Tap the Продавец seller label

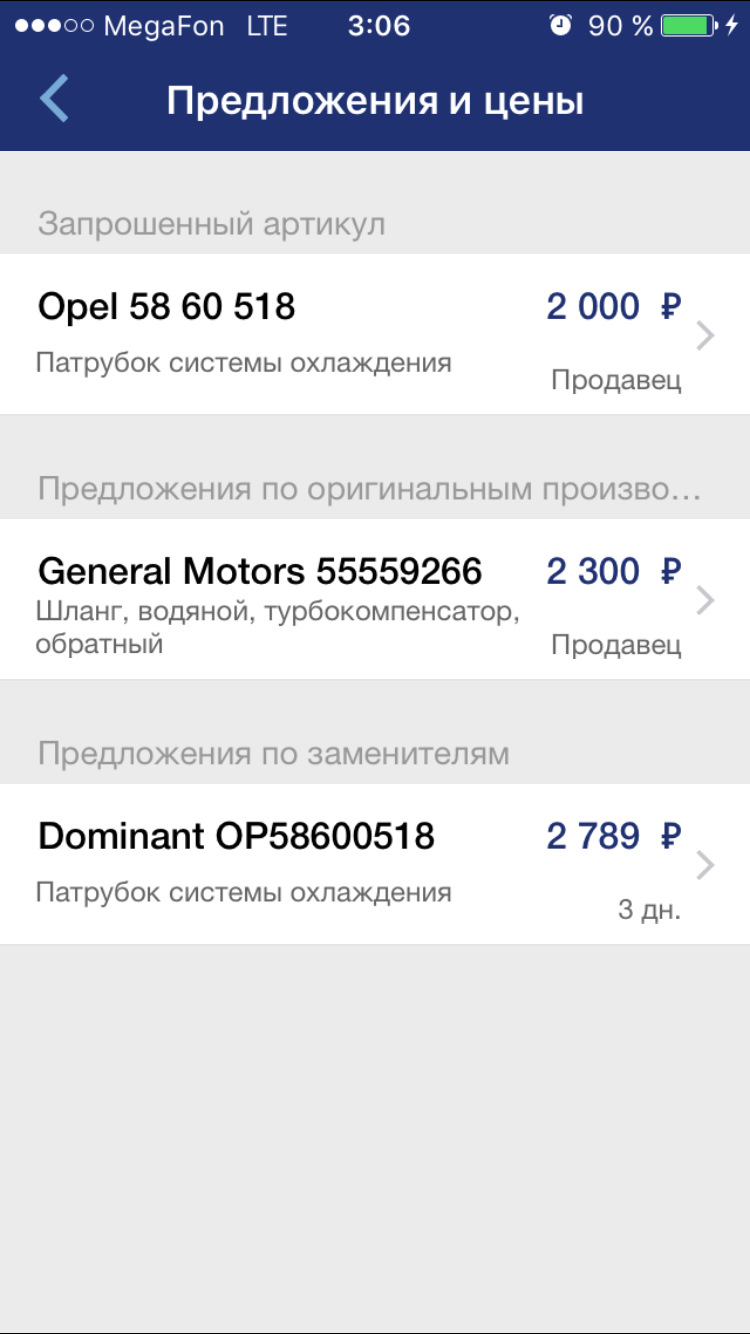click(x=617, y=380)
